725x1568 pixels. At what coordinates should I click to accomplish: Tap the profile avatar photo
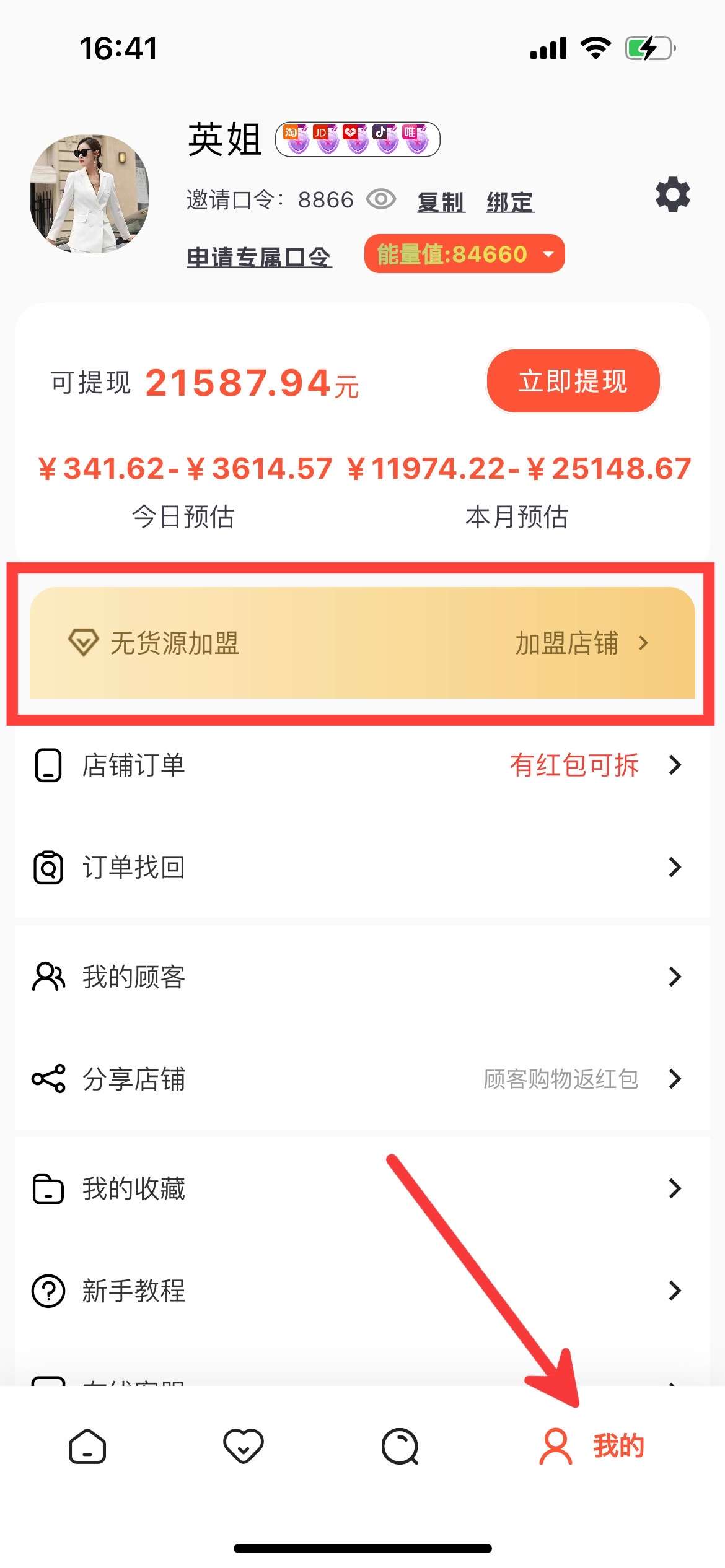(x=89, y=193)
